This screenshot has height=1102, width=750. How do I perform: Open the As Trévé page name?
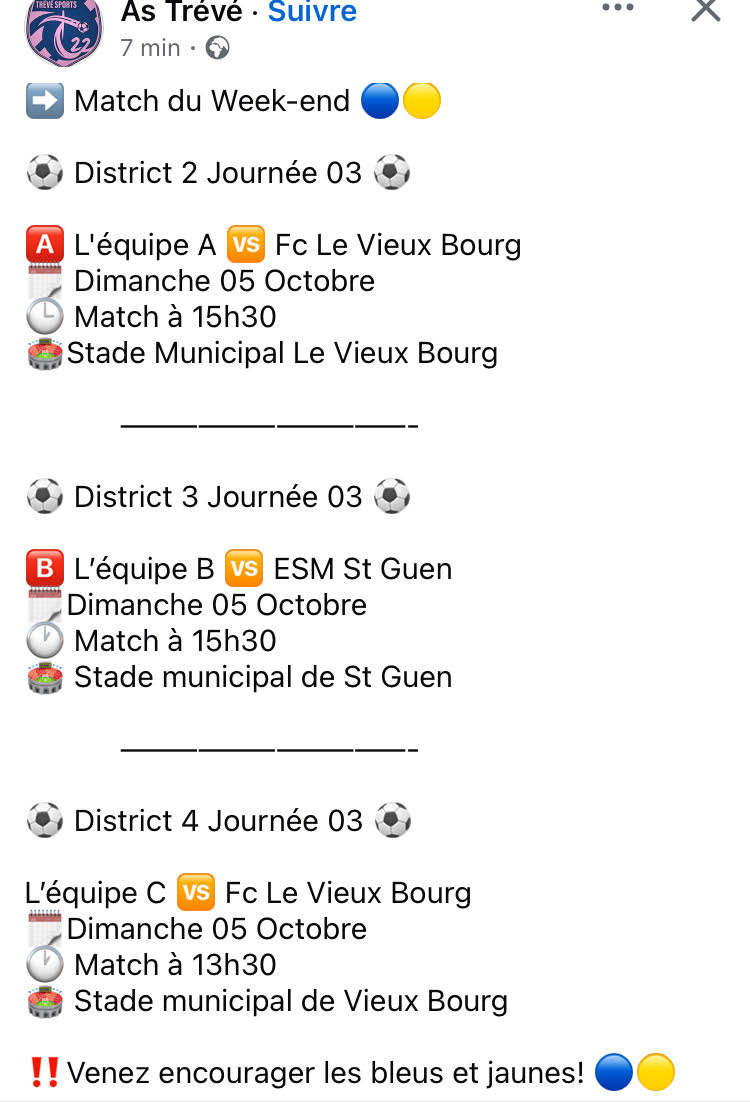coord(181,13)
